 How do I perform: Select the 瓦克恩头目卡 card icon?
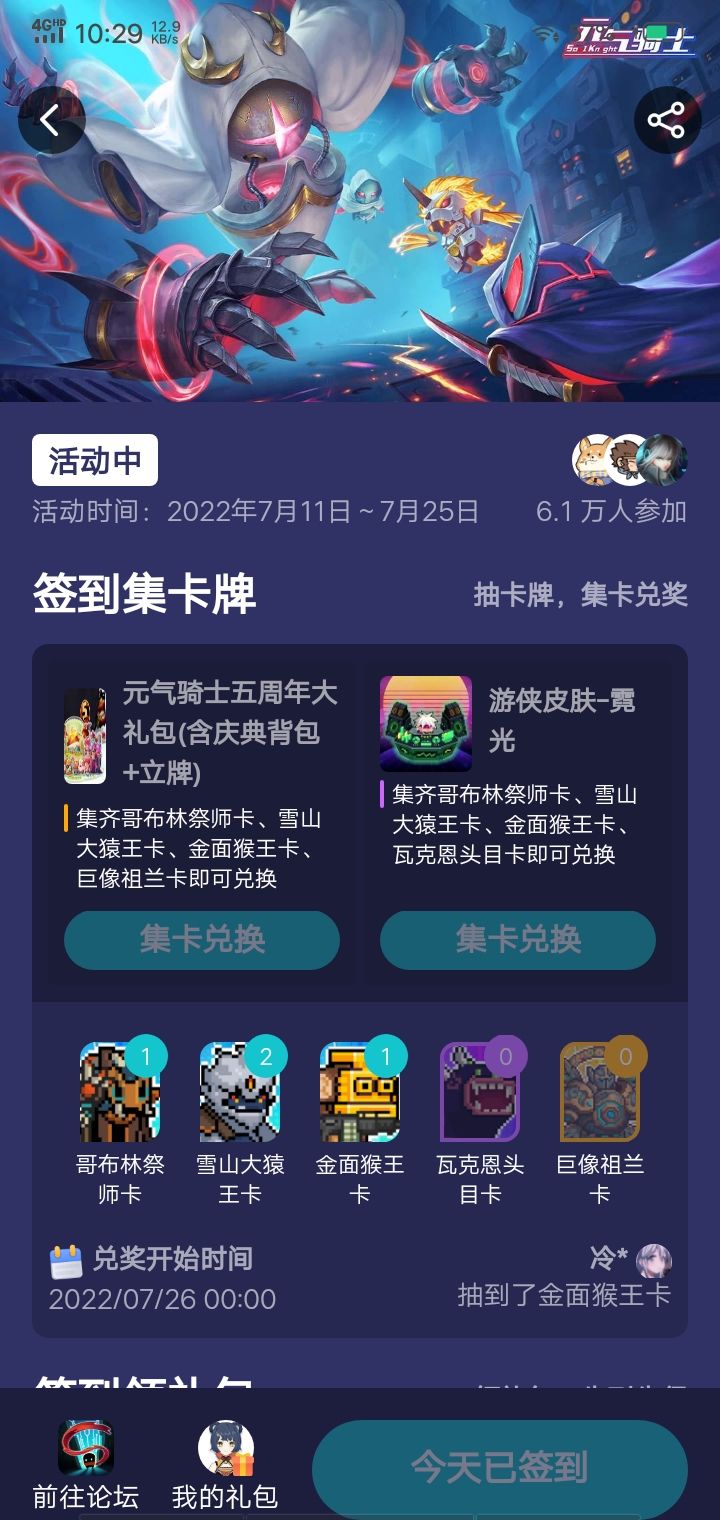click(480, 1093)
